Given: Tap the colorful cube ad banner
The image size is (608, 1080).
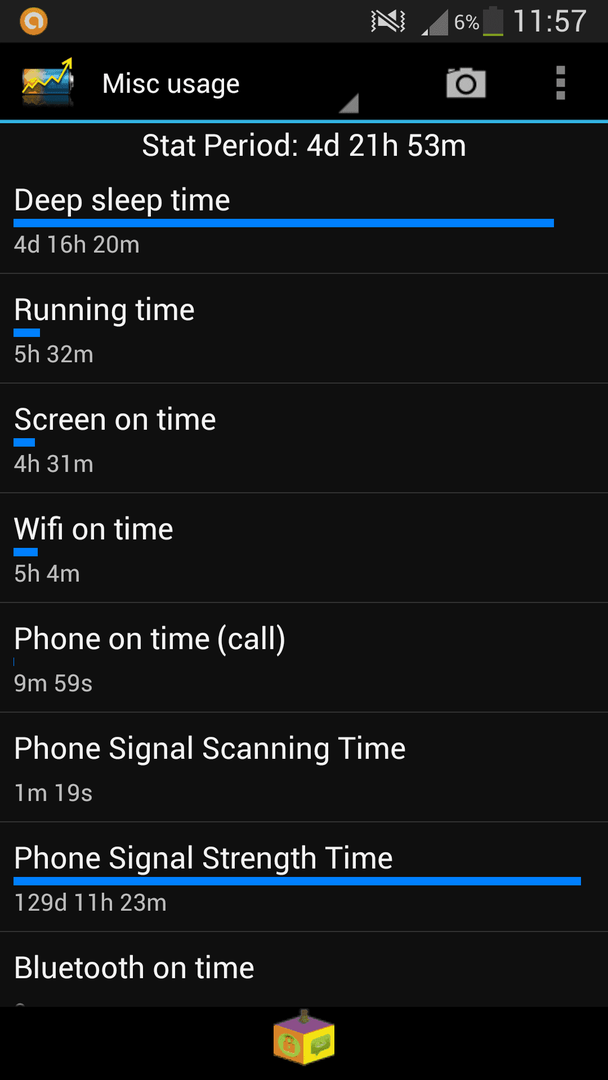Looking at the screenshot, I should tap(304, 1037).
